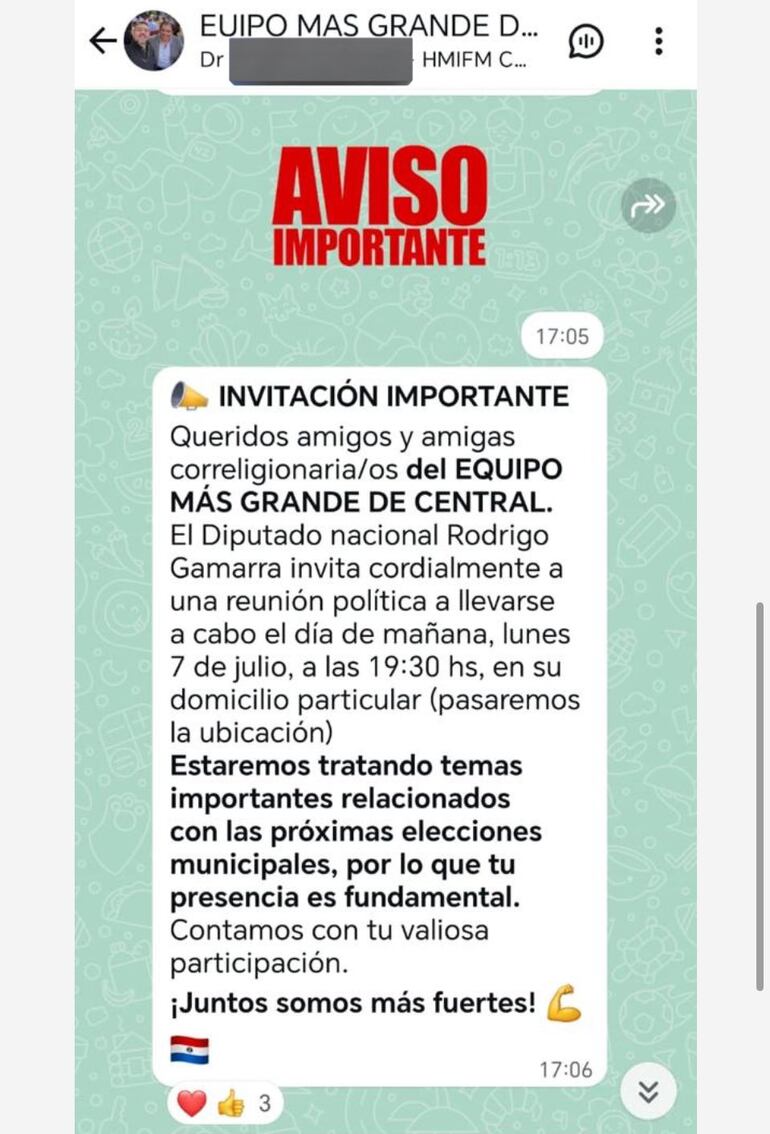Forward the AVISO IMPORTANTE image
The height and width of the screenshot is (1134, 770).
648,207
